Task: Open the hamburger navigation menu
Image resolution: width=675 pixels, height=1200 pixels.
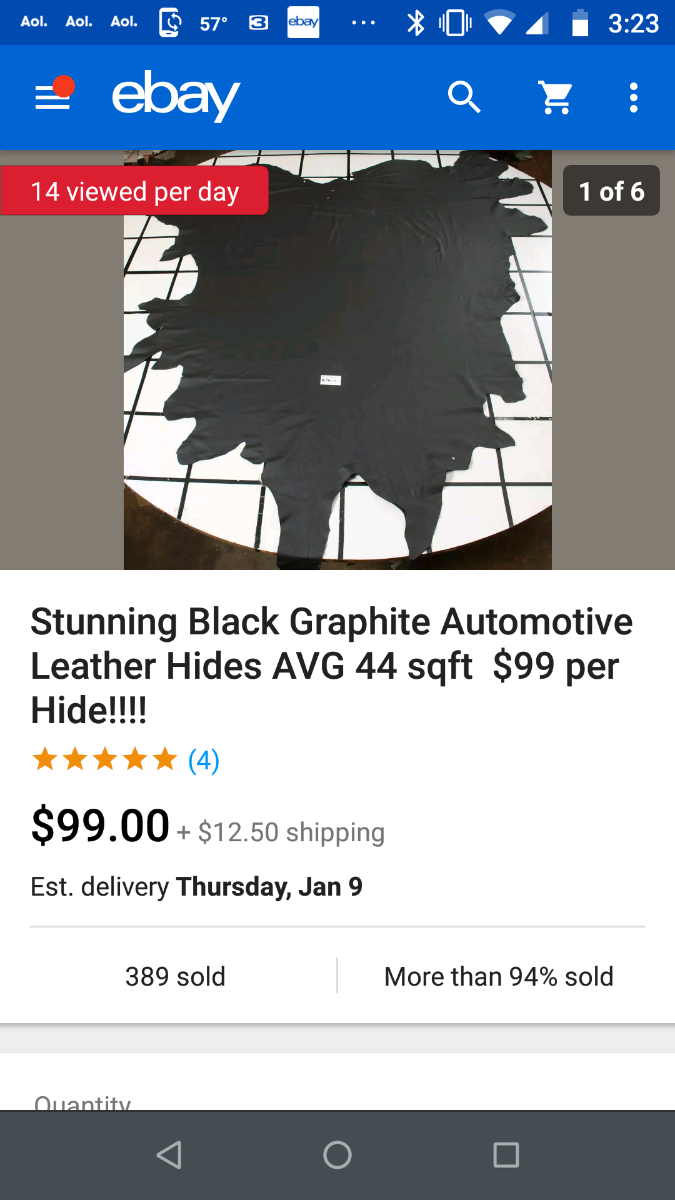Action: click(x=53, y=97)
